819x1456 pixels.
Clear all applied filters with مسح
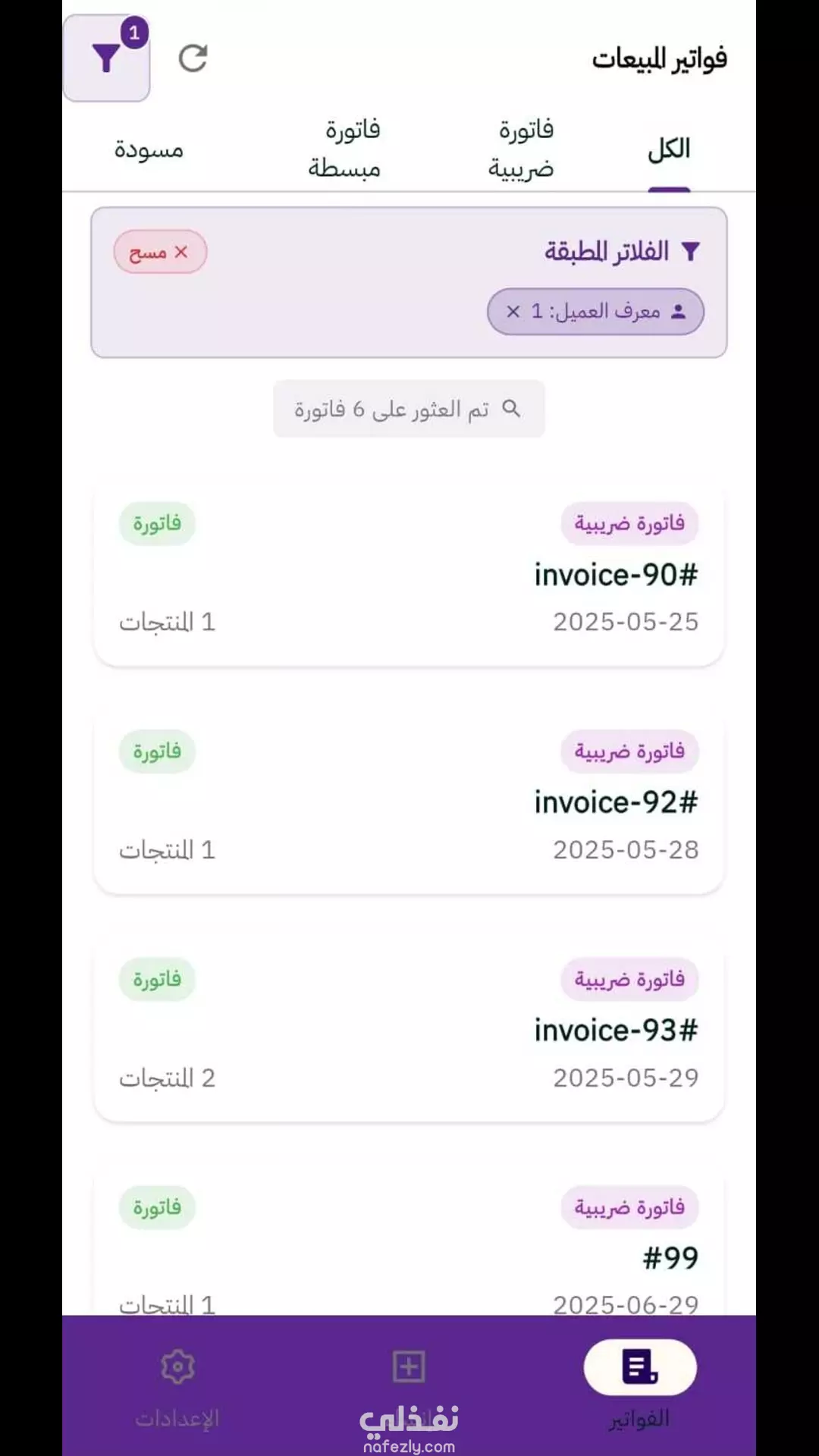[x=160, y=253]
